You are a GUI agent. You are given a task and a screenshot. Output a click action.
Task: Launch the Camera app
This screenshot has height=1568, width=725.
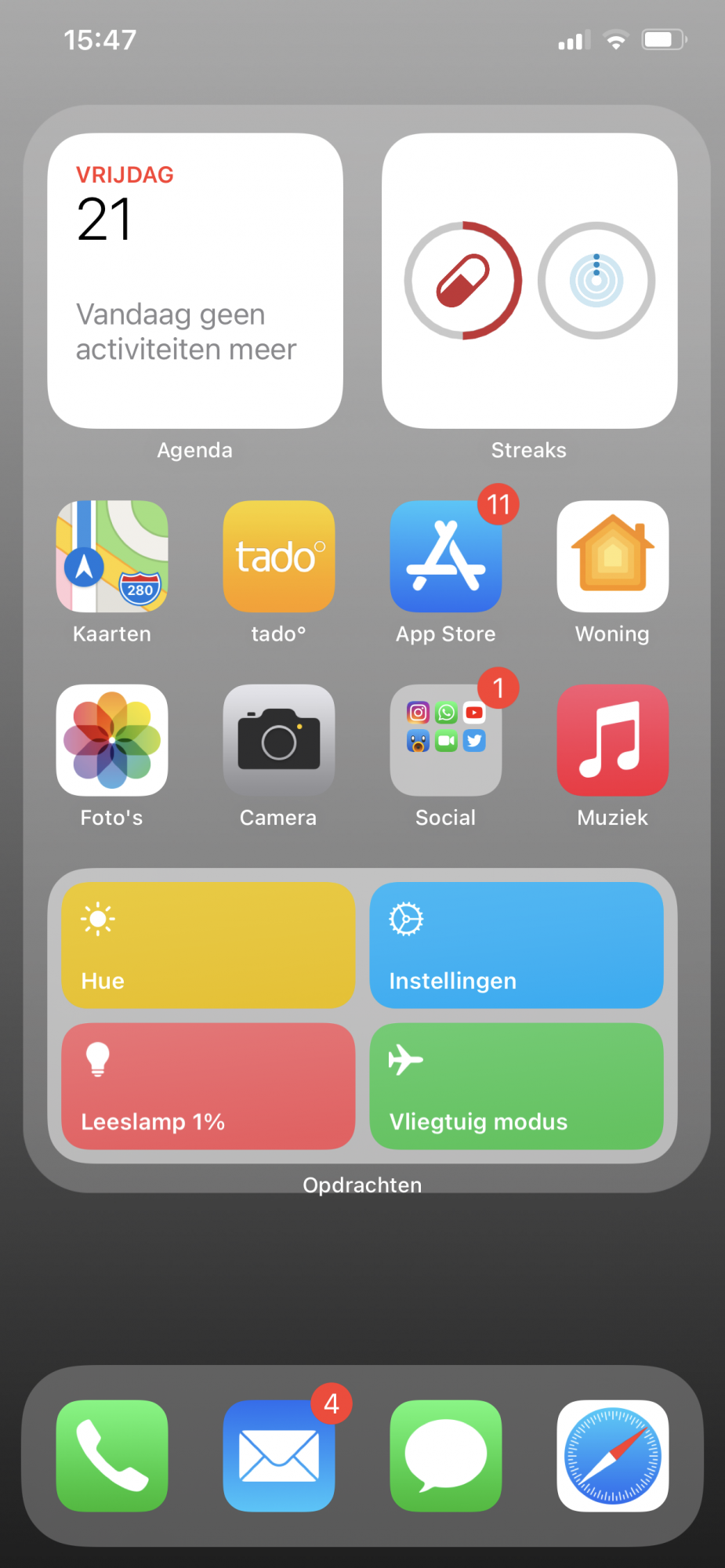(x=279, y=740)
